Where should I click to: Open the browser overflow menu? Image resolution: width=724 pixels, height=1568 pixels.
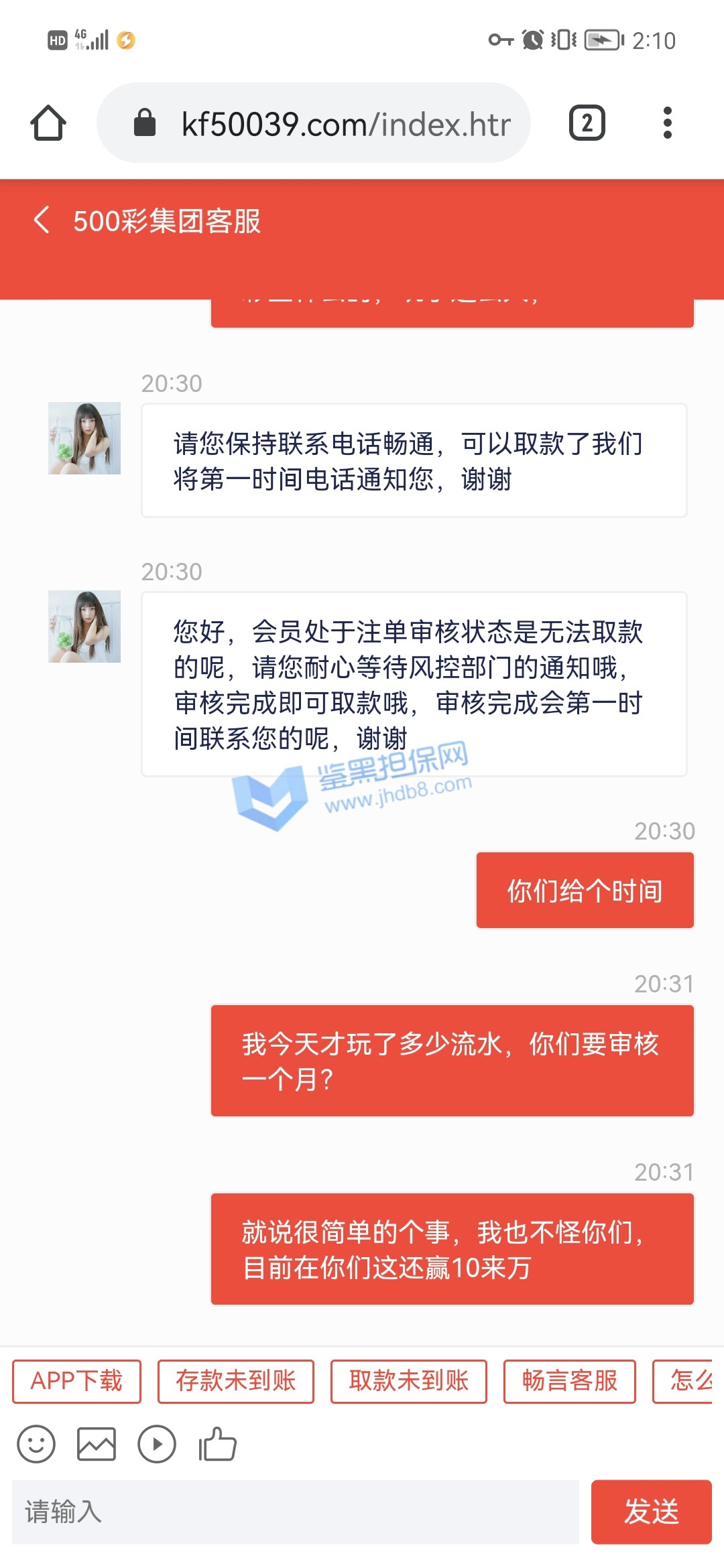pyautogui.click(x=667, y=123)
